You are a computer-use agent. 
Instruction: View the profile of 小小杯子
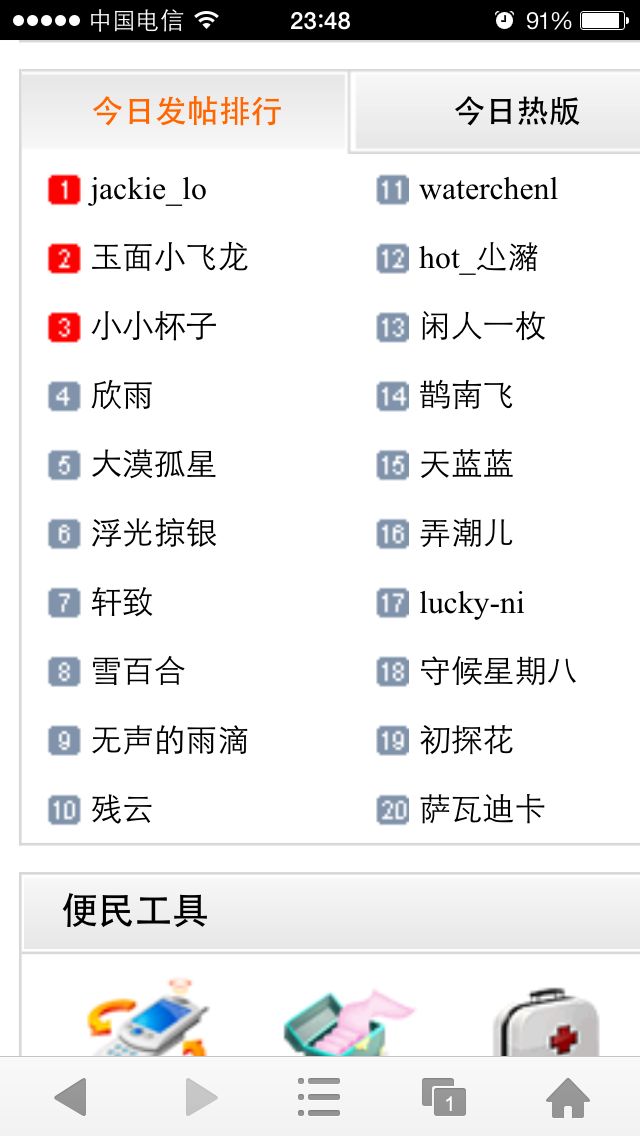(154, 327)
